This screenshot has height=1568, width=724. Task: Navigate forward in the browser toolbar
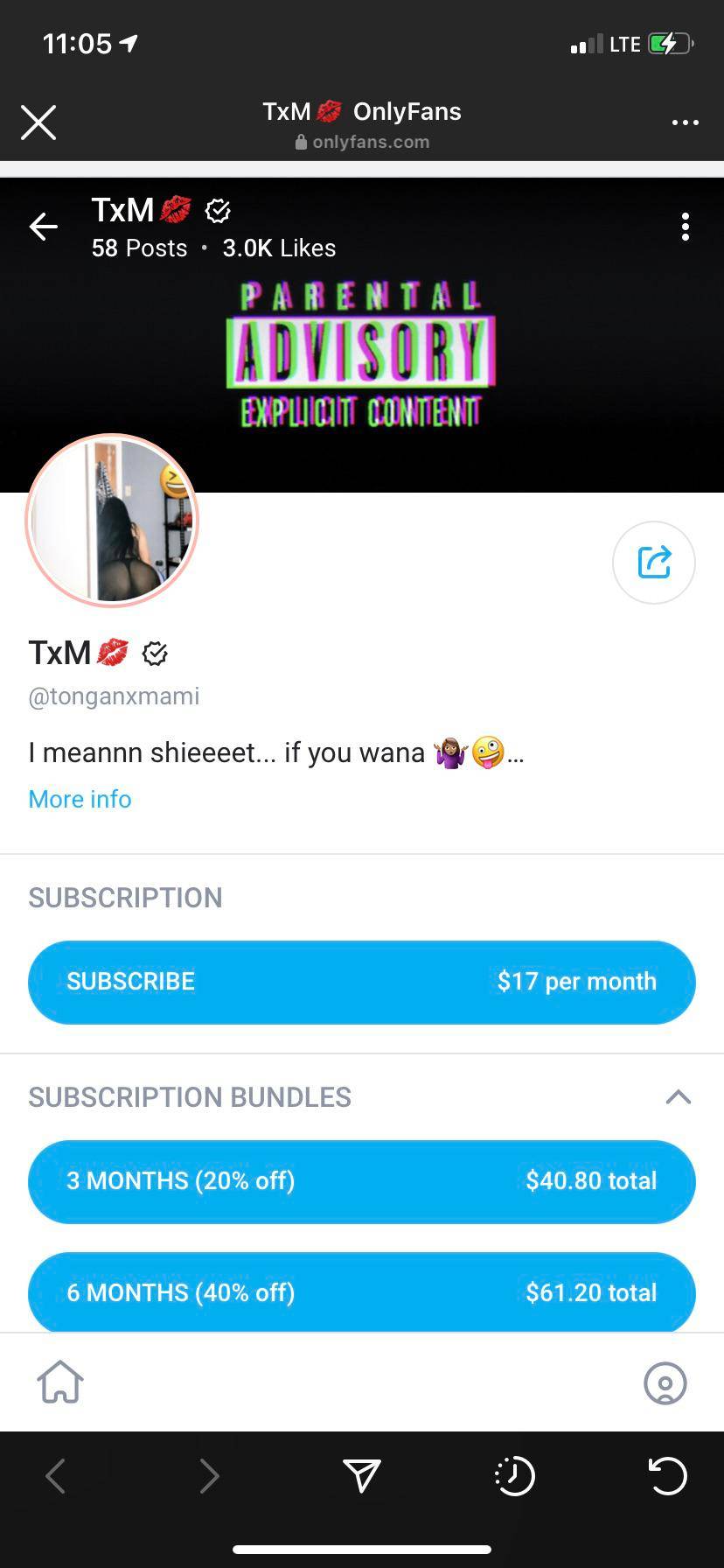point(209,1476)
